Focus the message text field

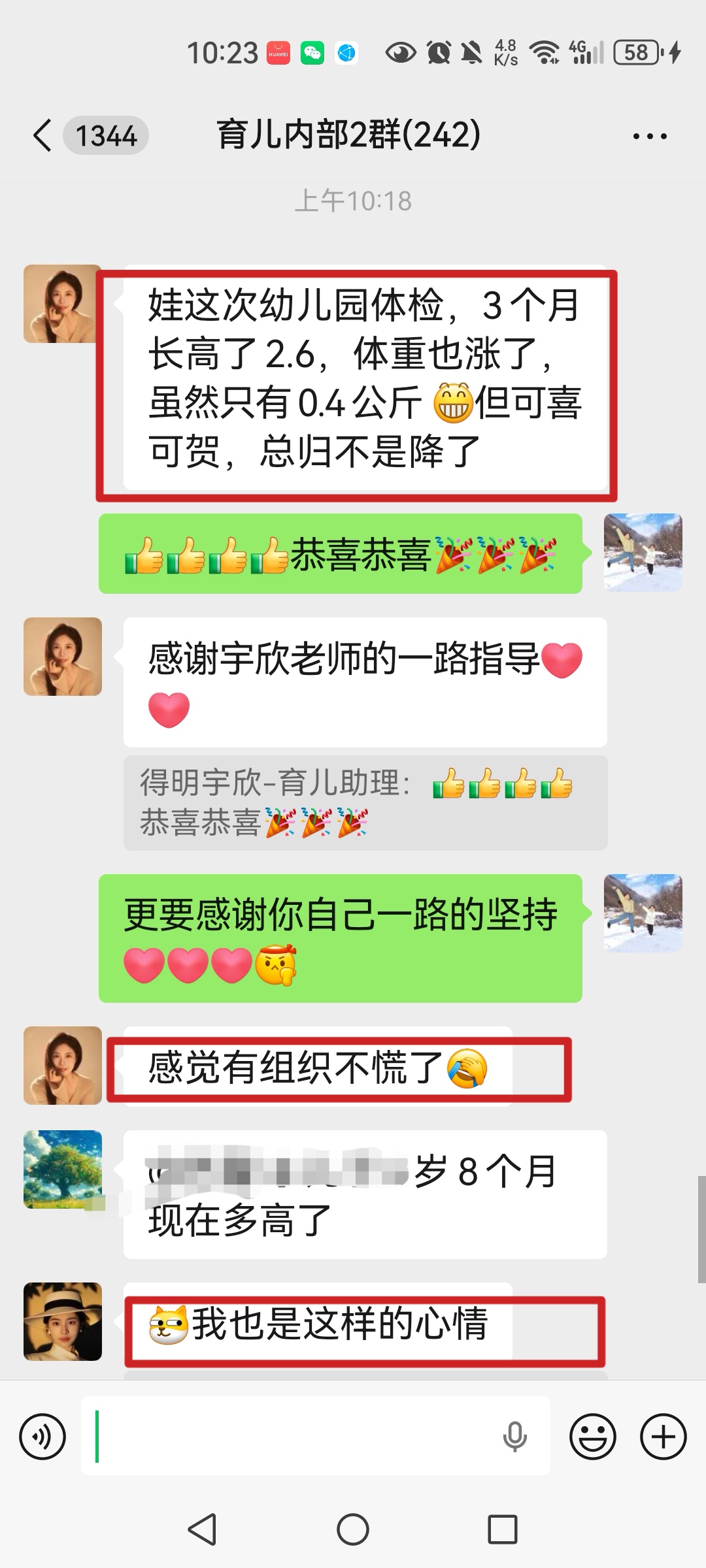coord(294,1436)
